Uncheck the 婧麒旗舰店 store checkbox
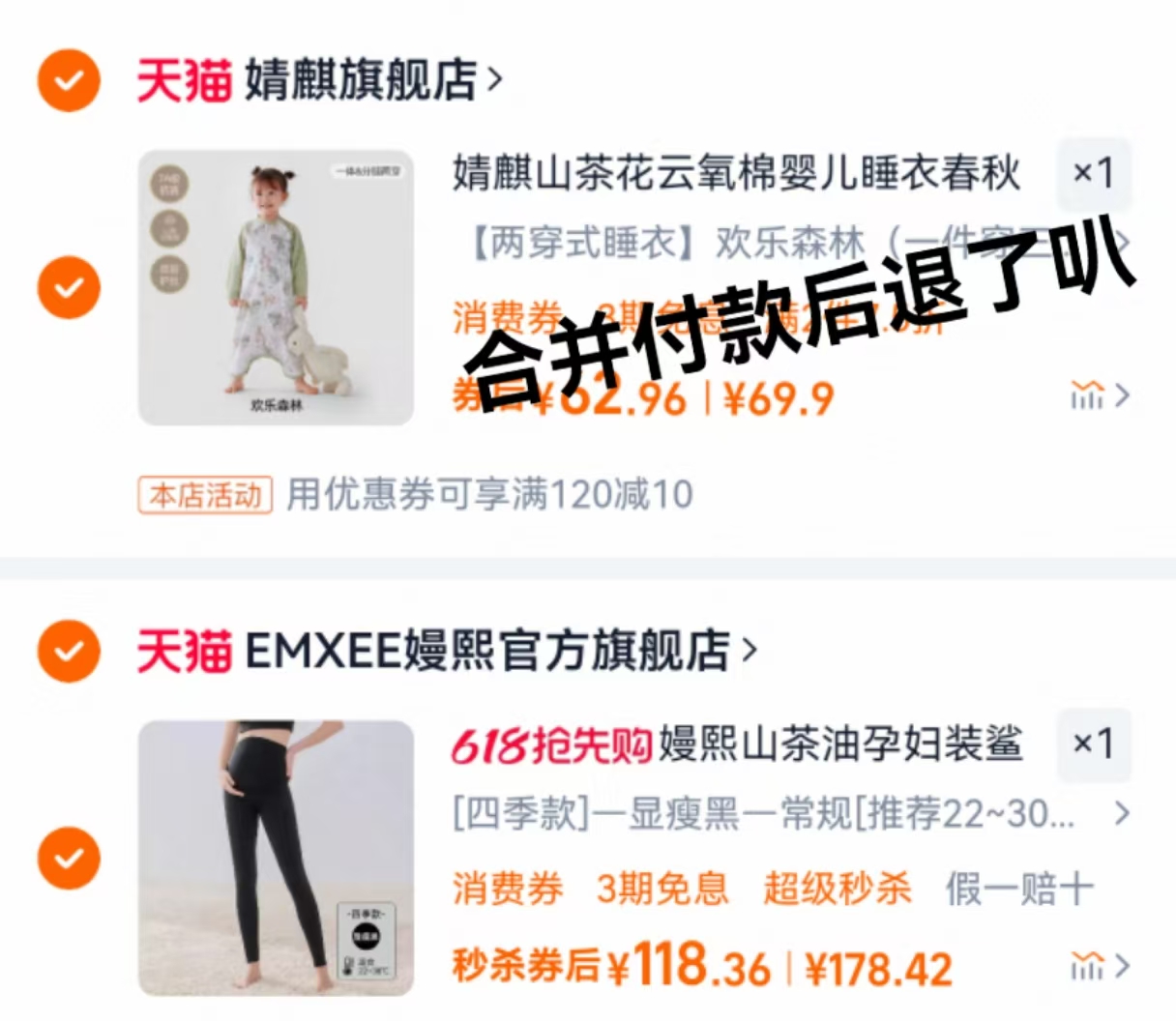 [68, 80]
